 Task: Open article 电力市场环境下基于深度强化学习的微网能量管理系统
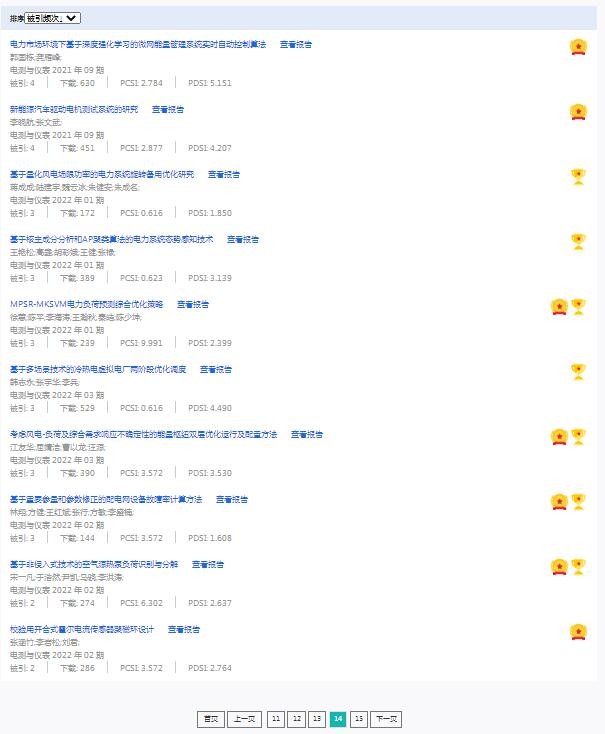138,44
